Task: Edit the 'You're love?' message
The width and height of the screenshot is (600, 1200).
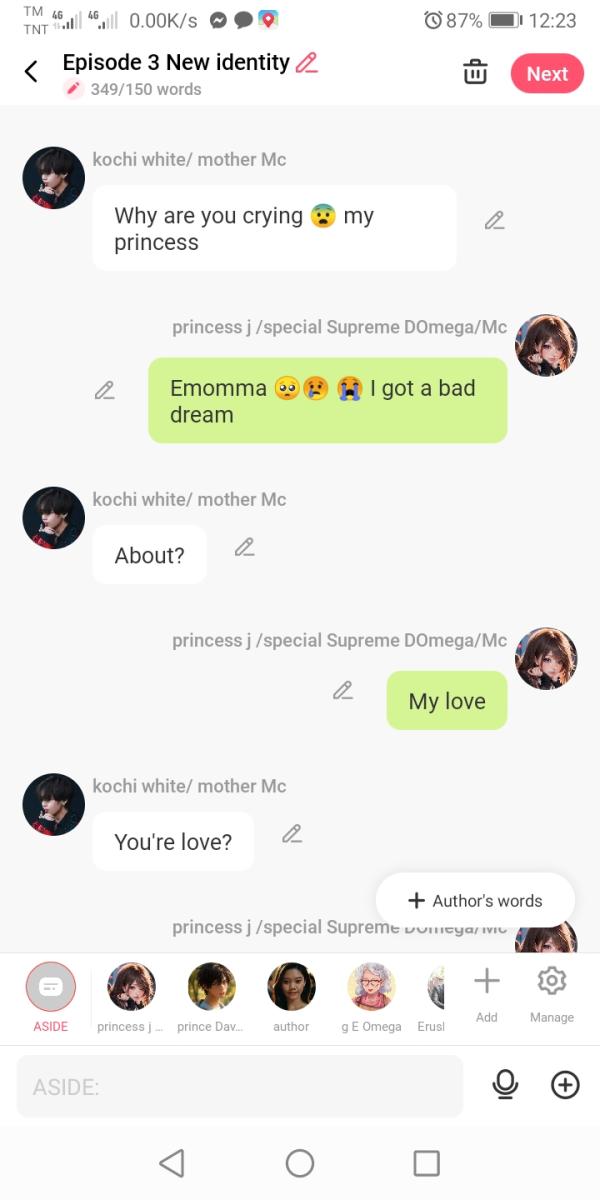Action: tap(292, 833)
